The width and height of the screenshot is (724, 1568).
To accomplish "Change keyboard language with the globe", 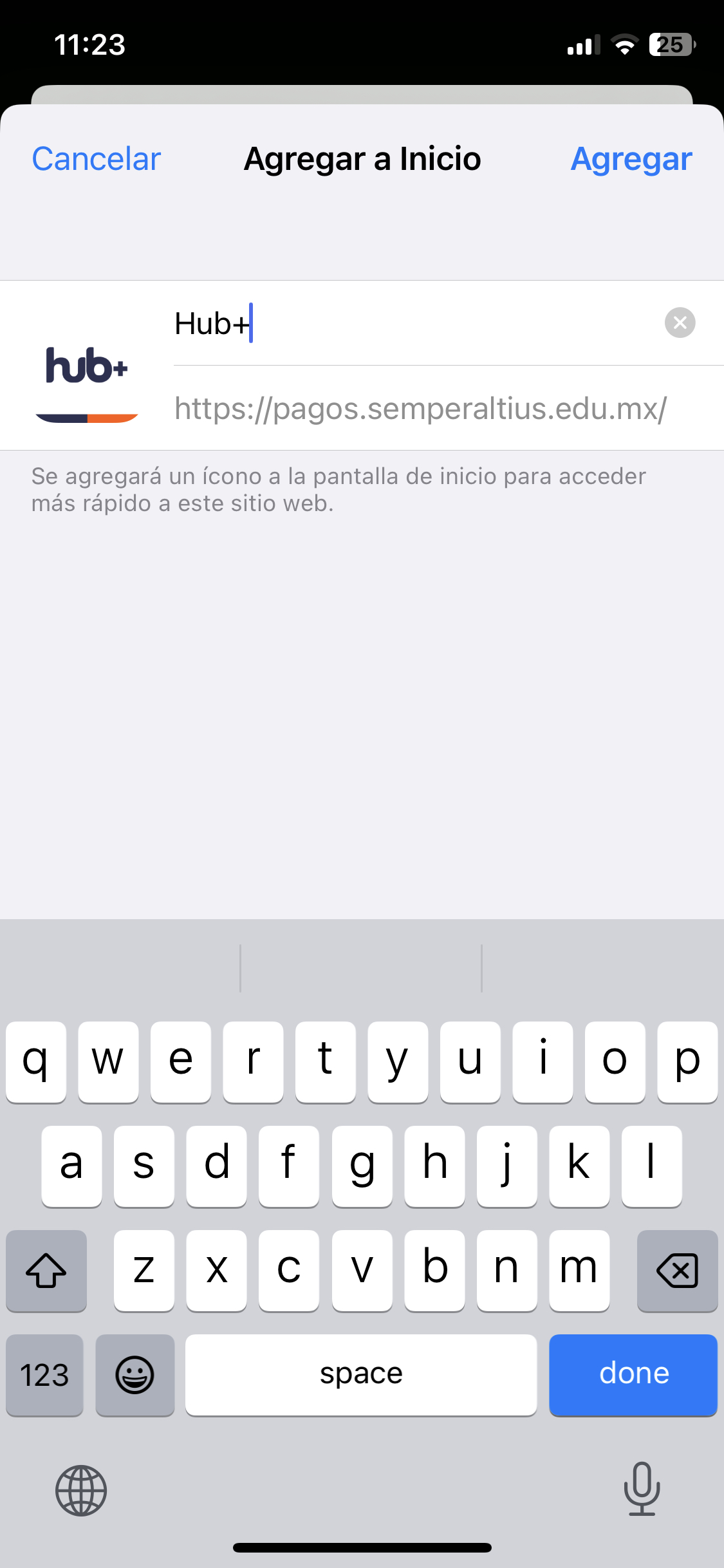I will 81,1490.
